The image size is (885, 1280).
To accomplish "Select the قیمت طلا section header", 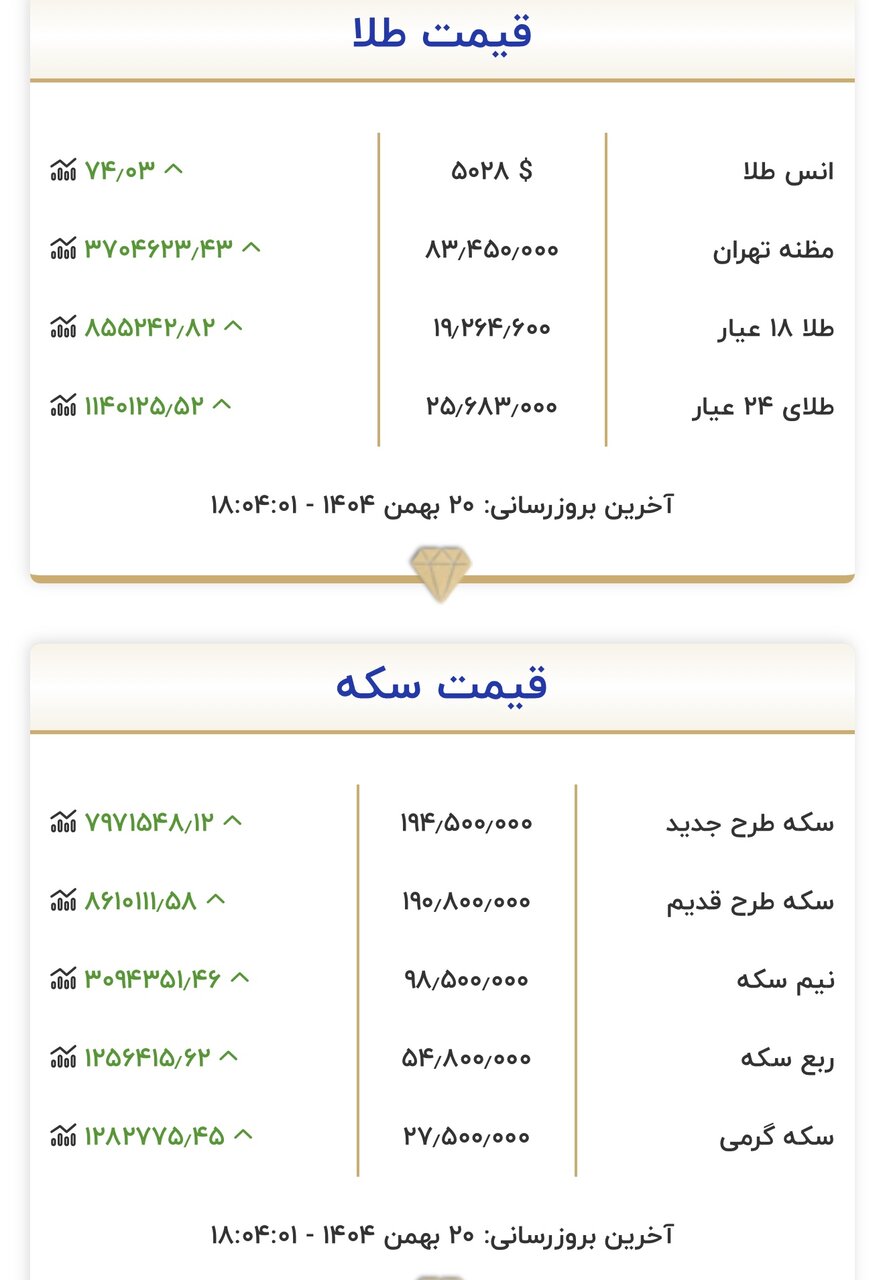I will click(x=443, y=32).
